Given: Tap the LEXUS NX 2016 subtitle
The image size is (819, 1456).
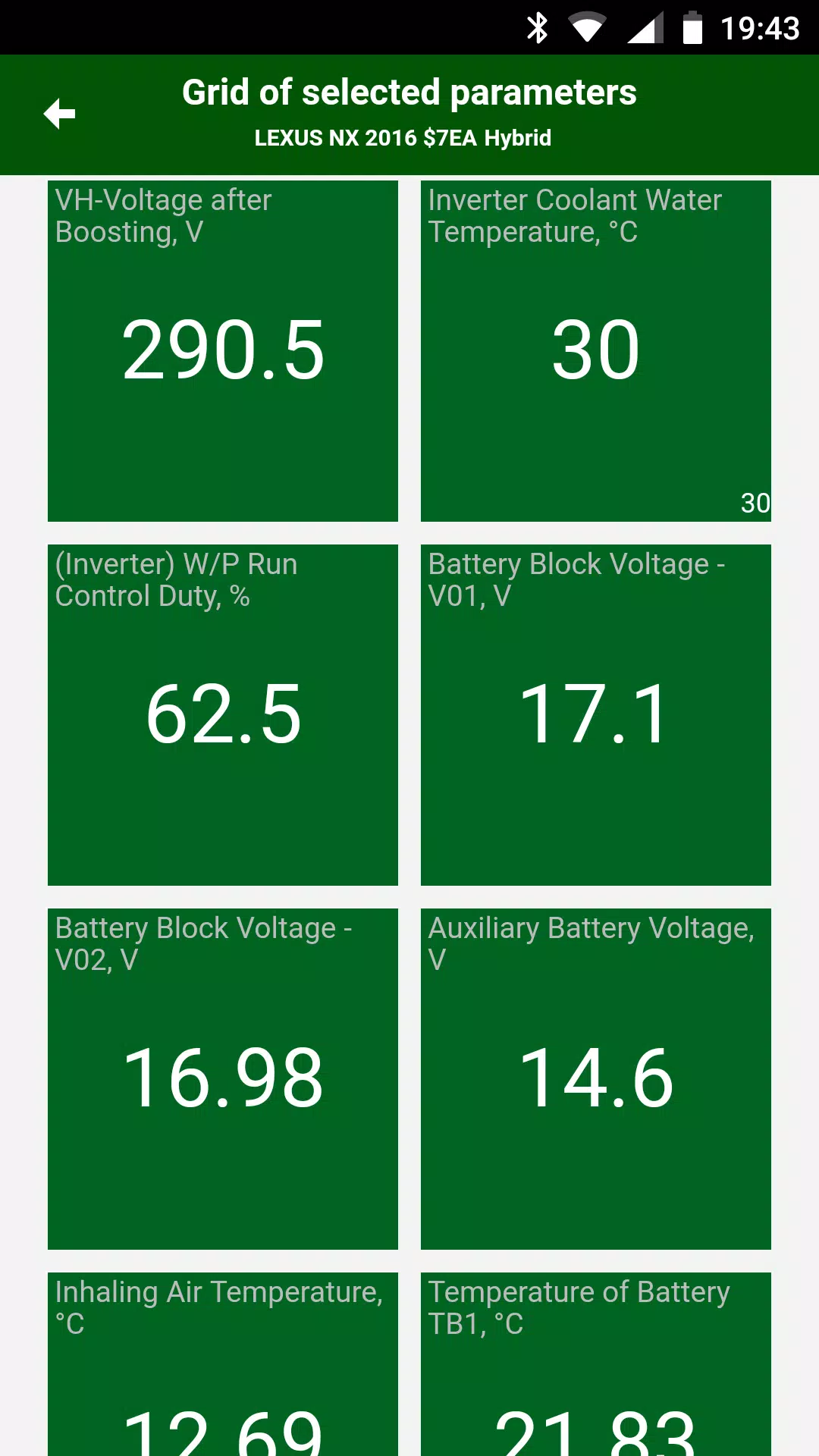Looking at the screenshot, I should [x=403, y=138].
